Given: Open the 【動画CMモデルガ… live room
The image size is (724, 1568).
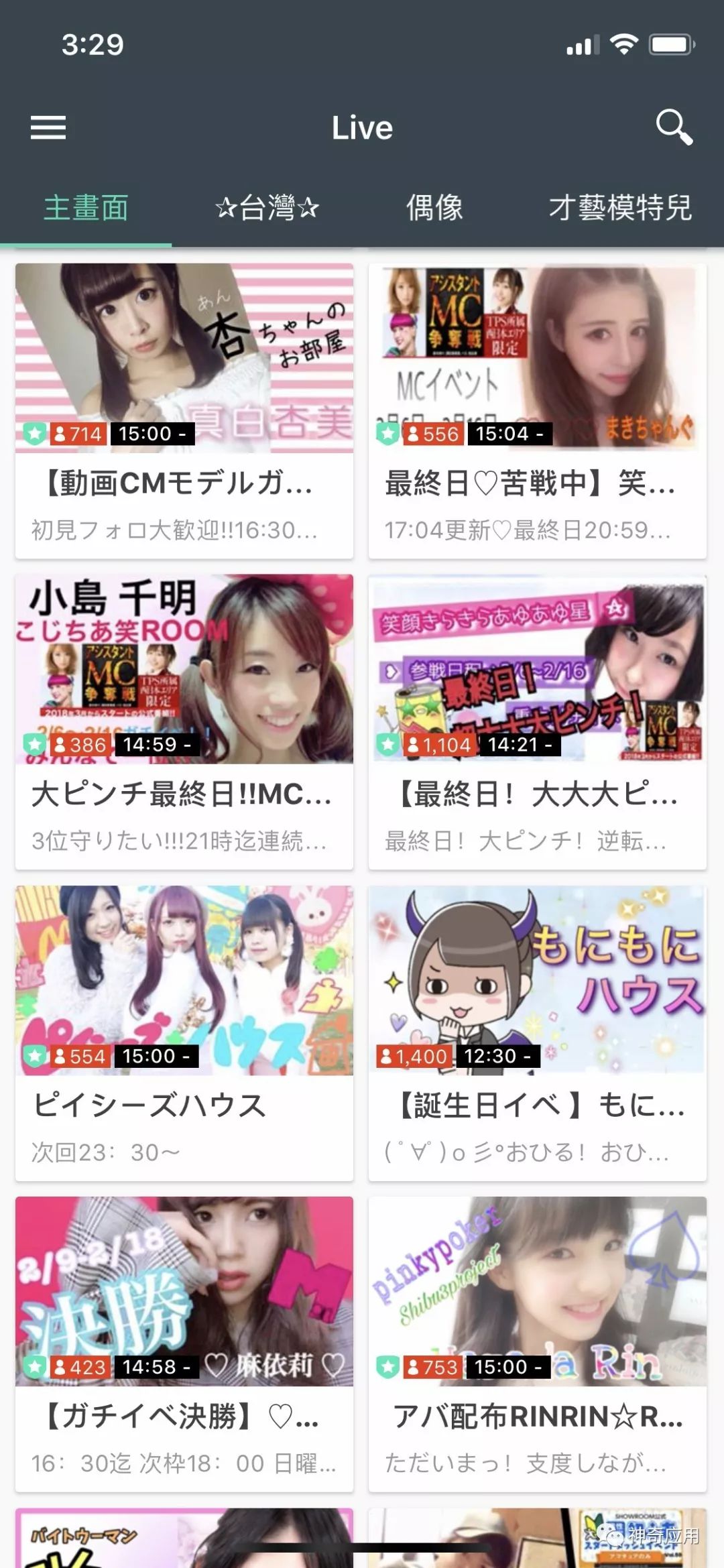Looking at the screenshot, I should point(184,410).
